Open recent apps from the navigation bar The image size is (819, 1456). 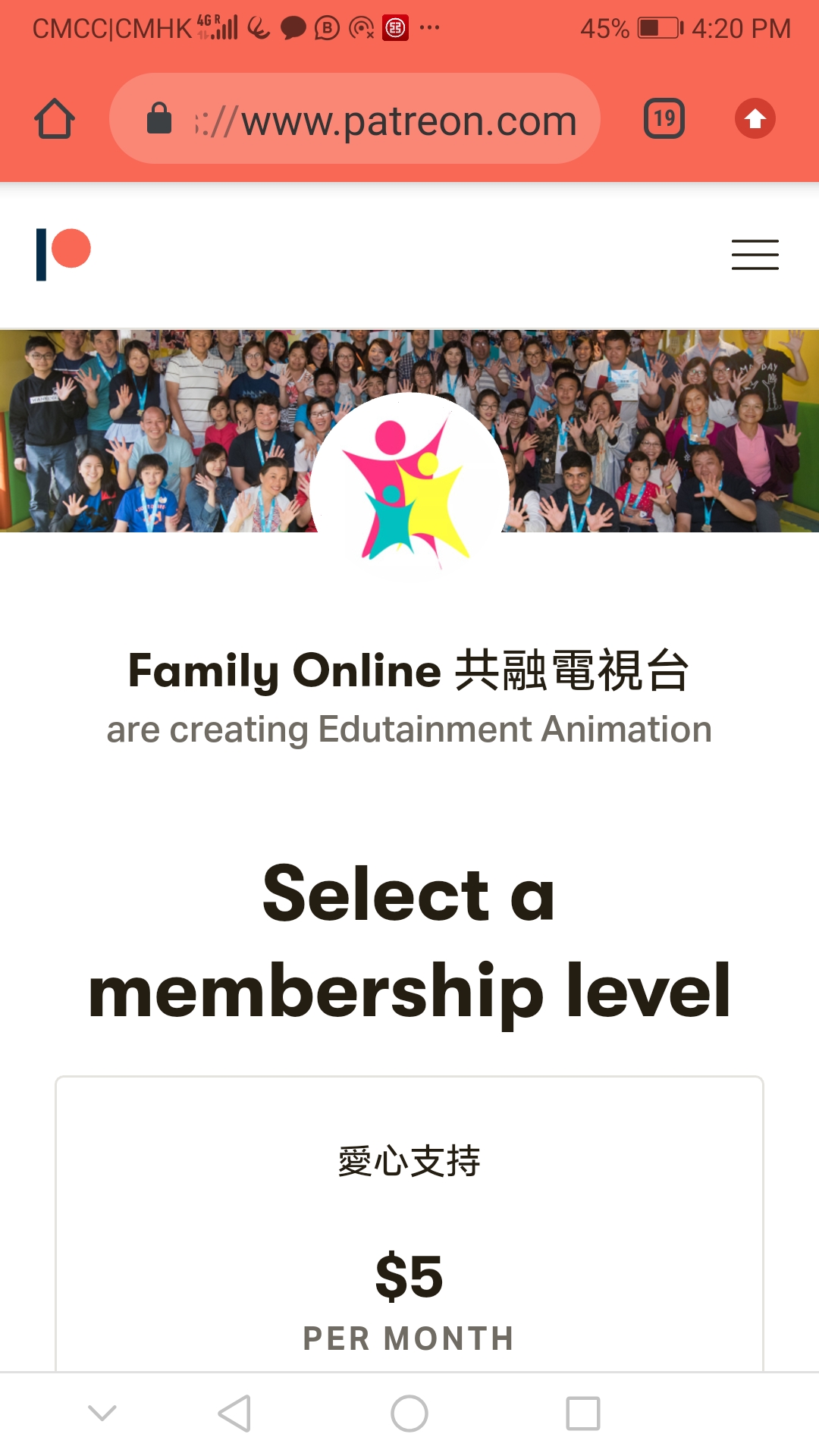tap(582, 1414)
